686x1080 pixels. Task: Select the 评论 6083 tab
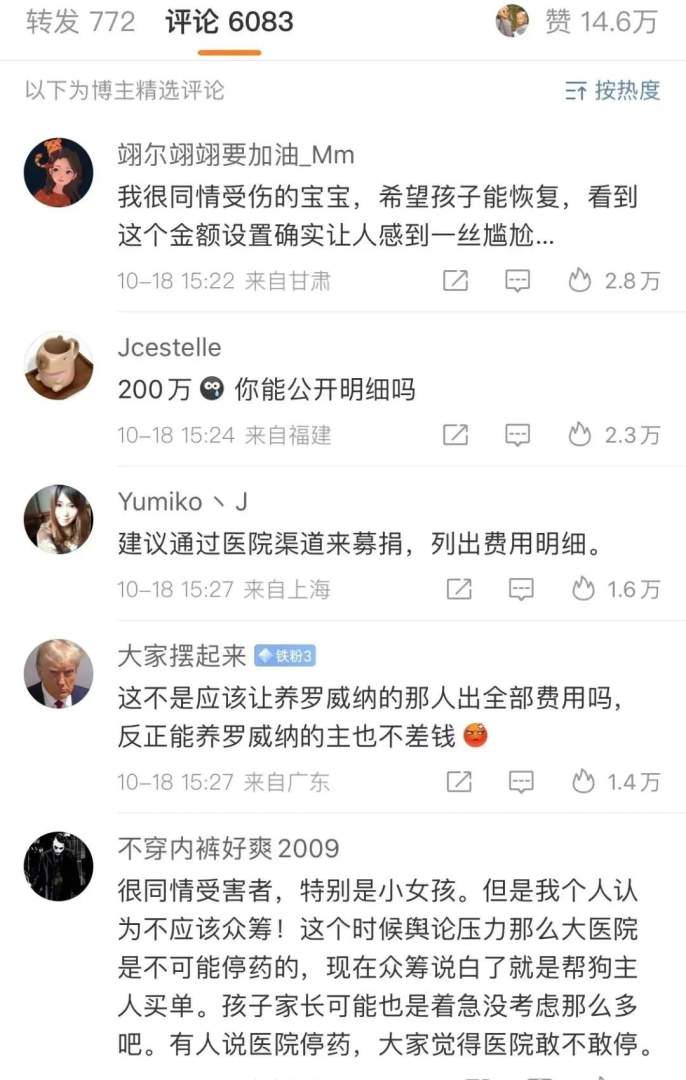[x=229, y=22]
